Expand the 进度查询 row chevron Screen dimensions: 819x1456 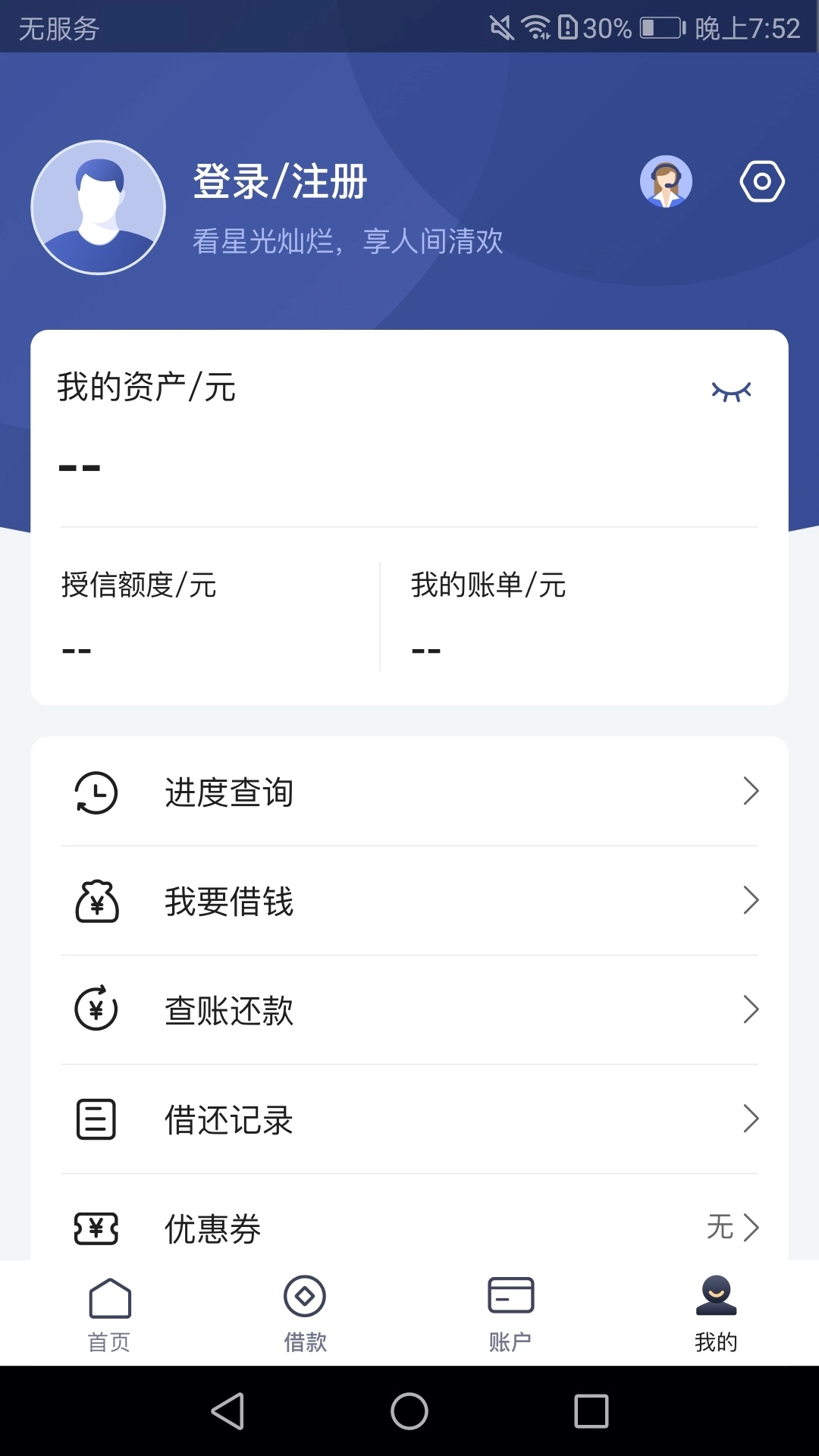tap(752, 791)
